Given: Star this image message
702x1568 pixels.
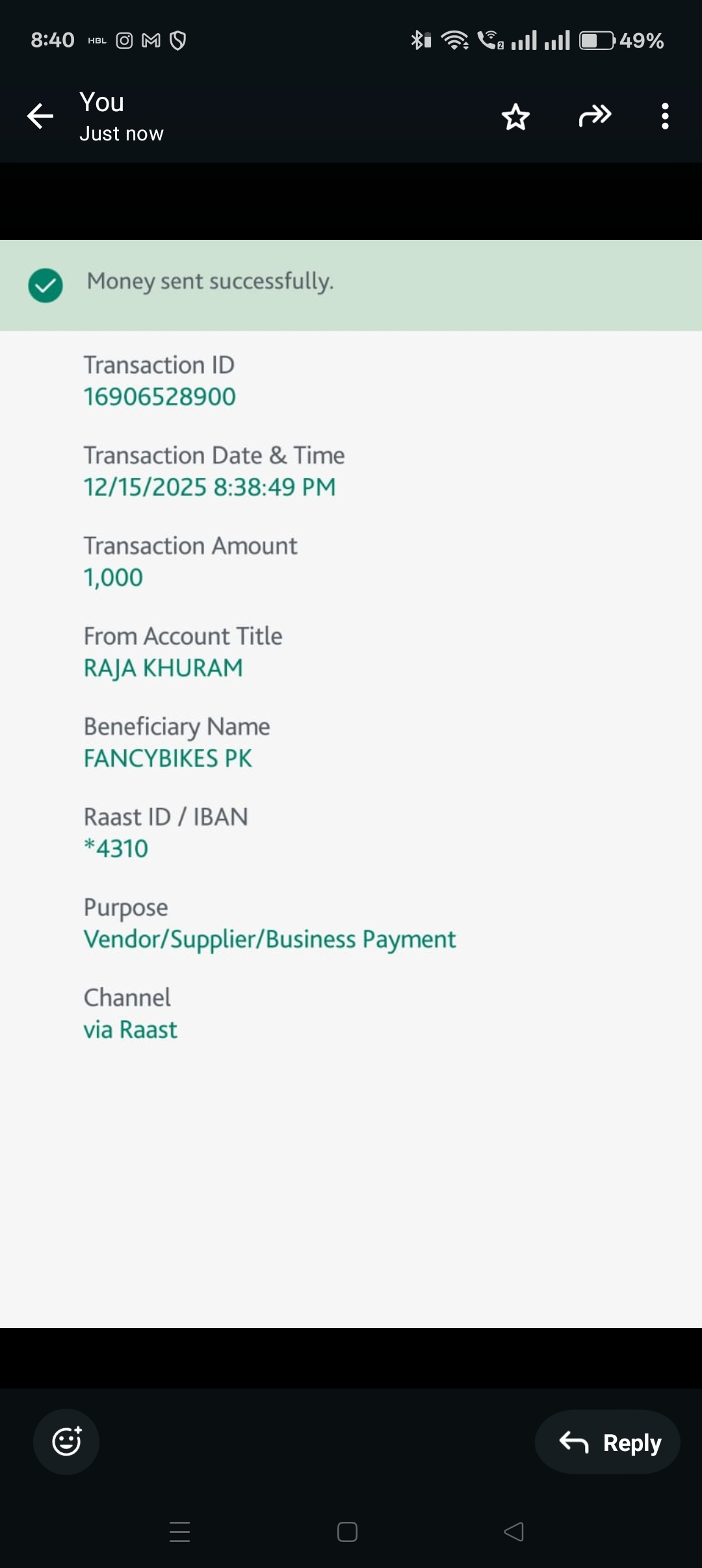Looking at the screenshot, I should pos(515,117).
